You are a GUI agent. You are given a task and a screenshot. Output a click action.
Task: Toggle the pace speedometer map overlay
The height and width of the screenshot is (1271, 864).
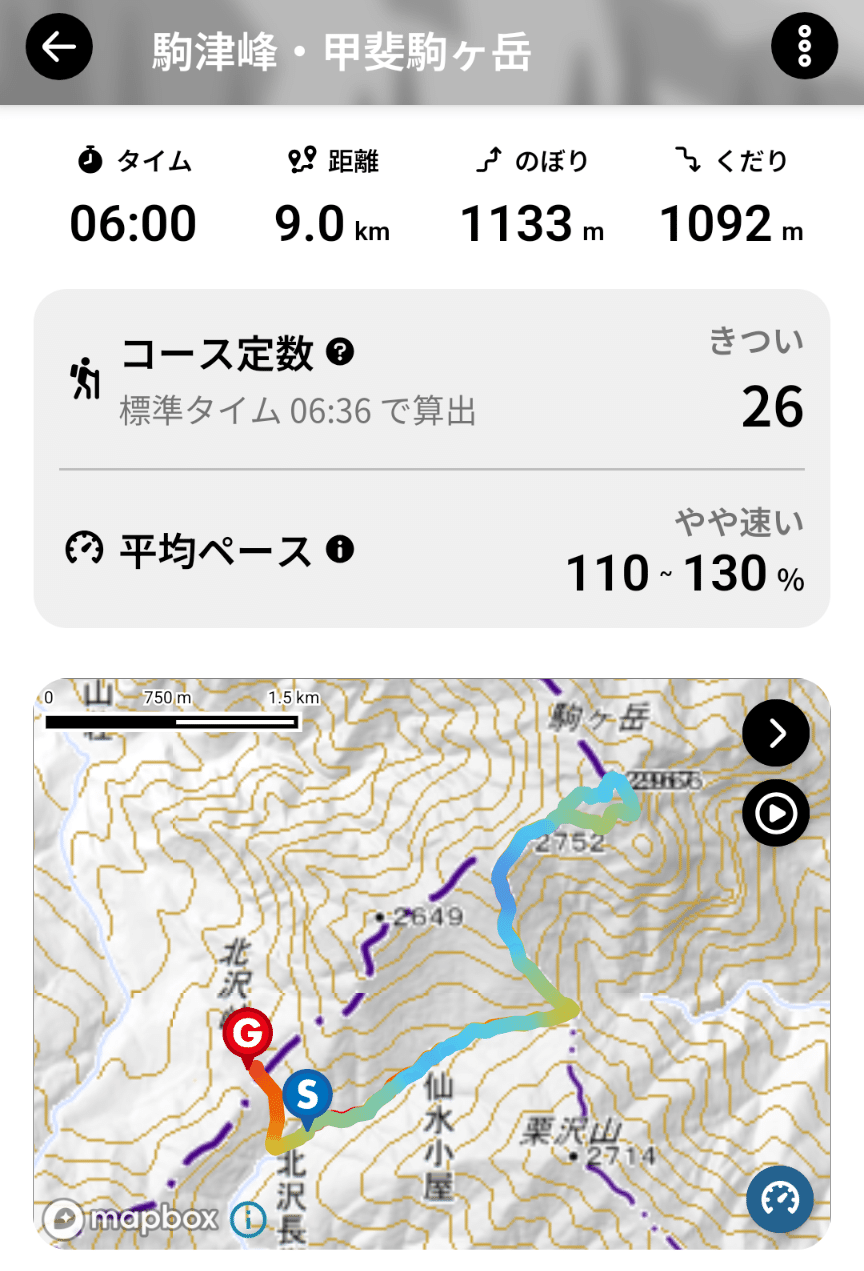coord(780,1198)
